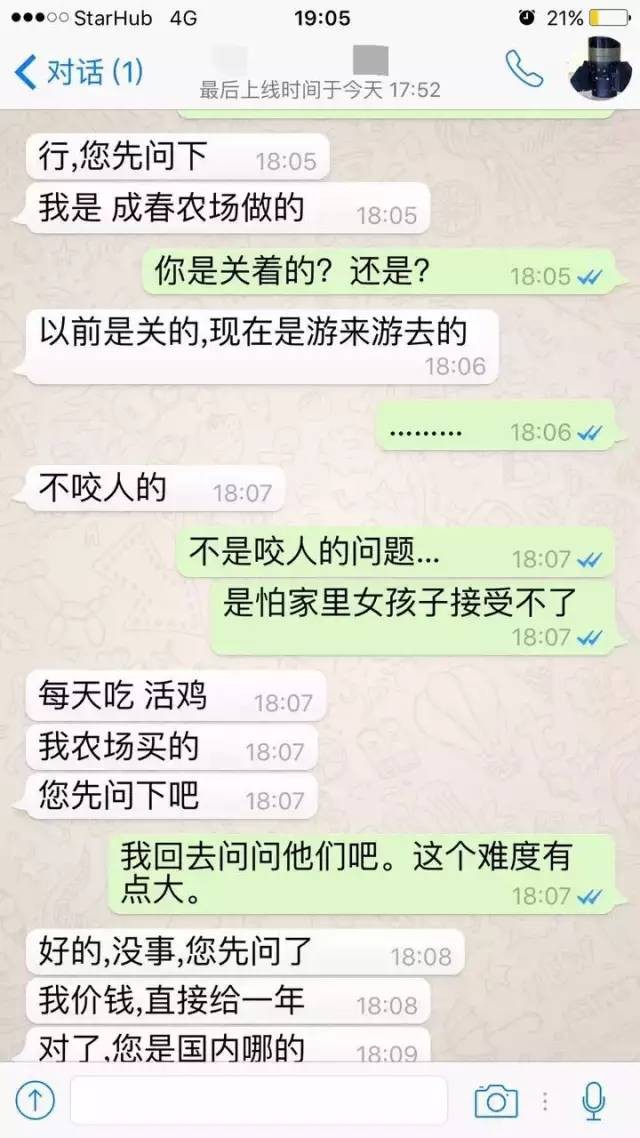Open contact info from the last-seen header

[x=320, y=88]
